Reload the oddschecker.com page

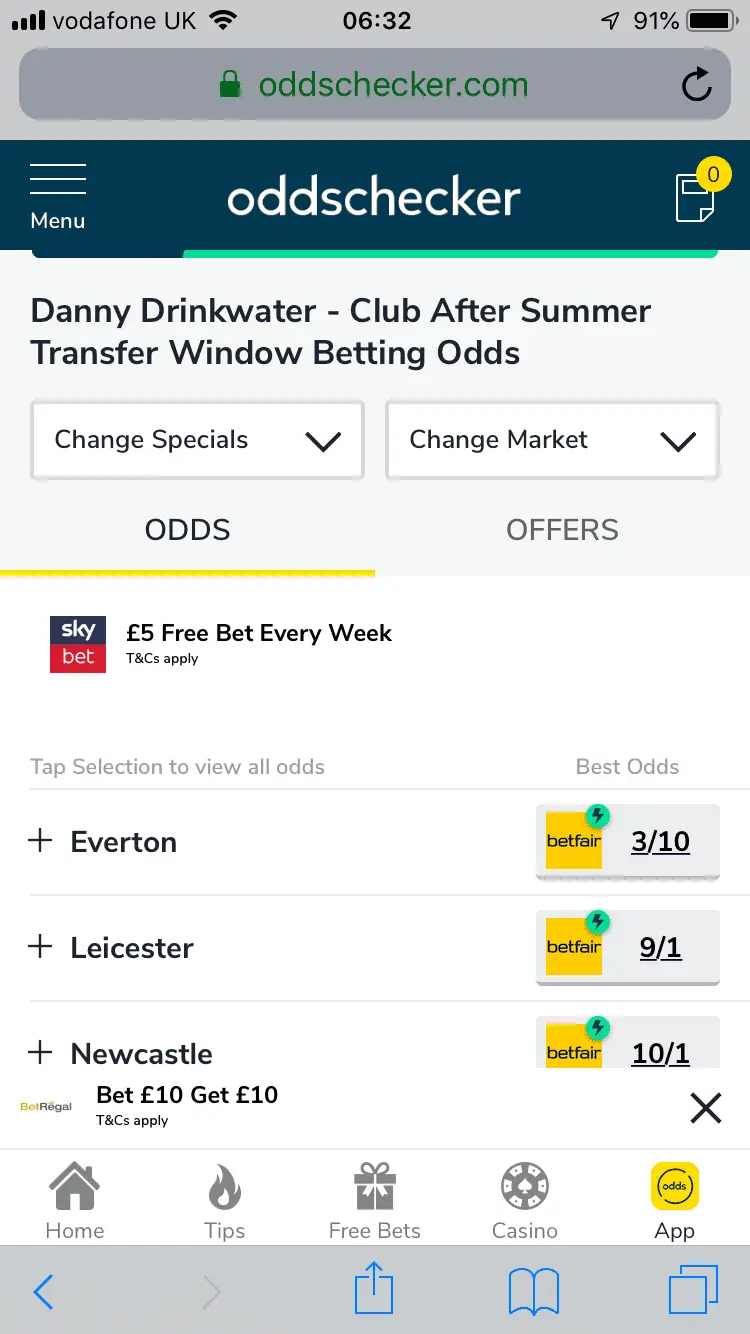click(x=696, y=85)
